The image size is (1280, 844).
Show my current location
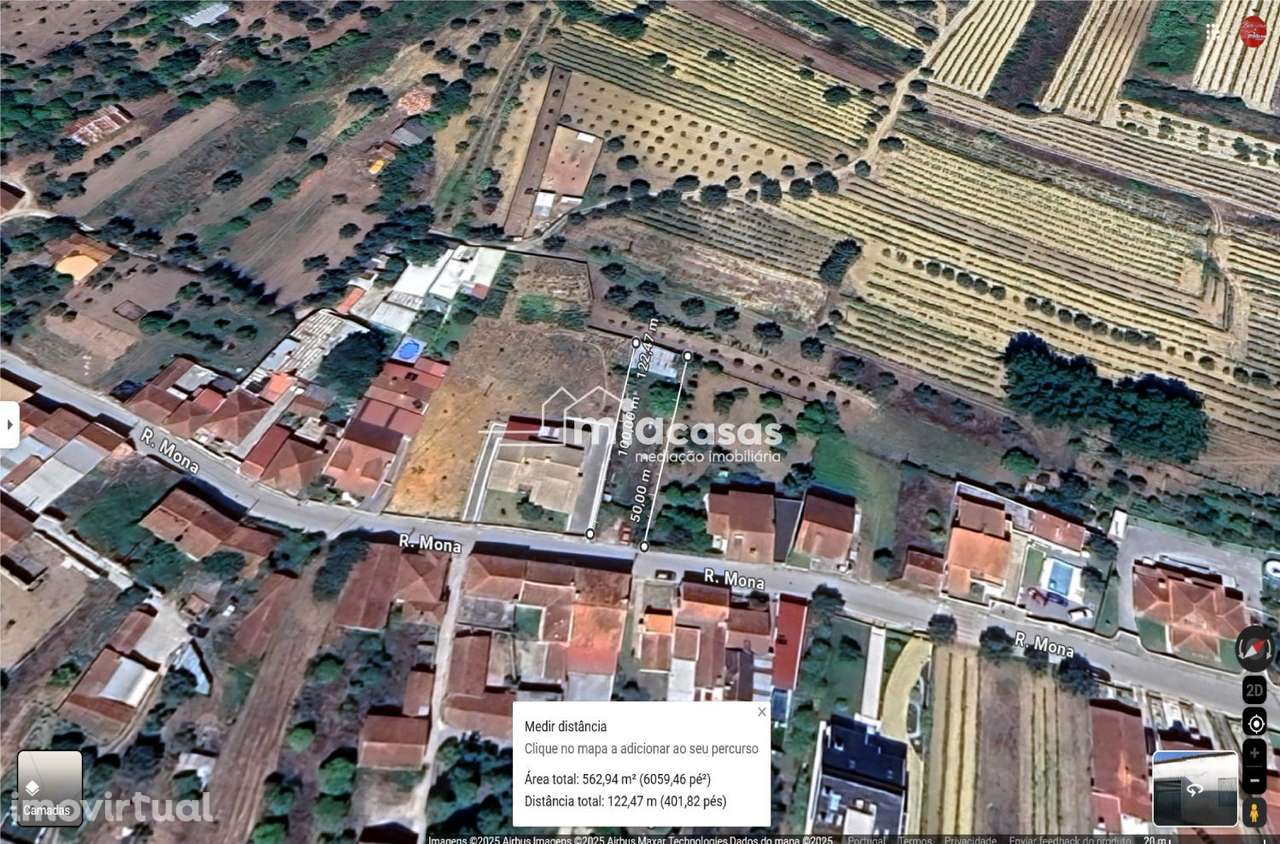point(1254,722)
